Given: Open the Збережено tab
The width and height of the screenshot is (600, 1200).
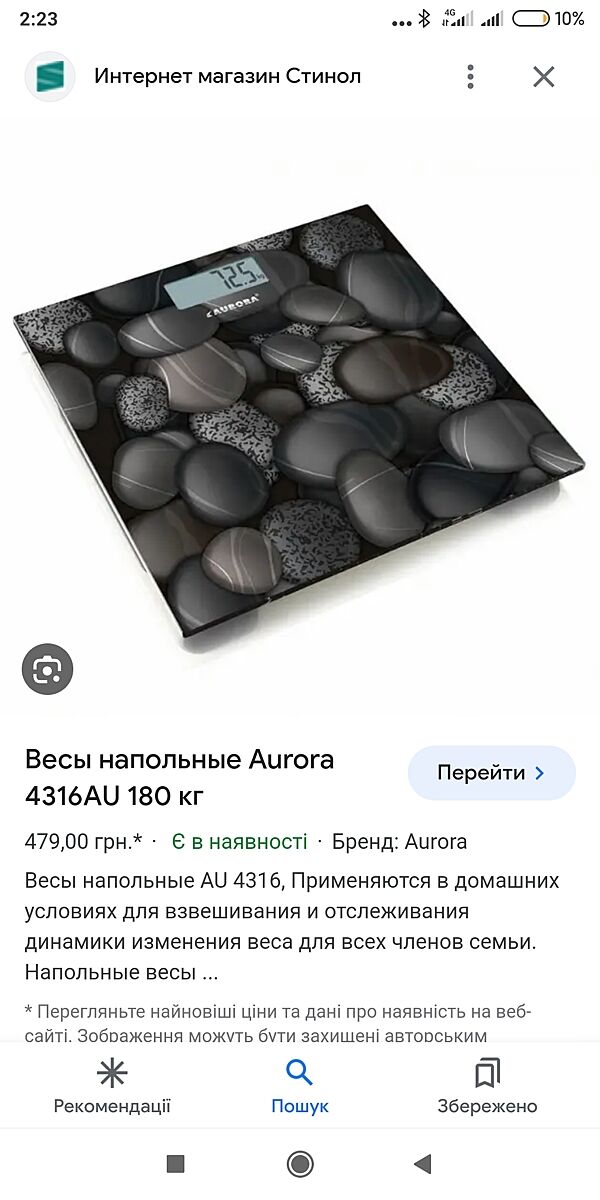Looking at the screenshot, I should pyautogui.click(x=487, y=1087).
